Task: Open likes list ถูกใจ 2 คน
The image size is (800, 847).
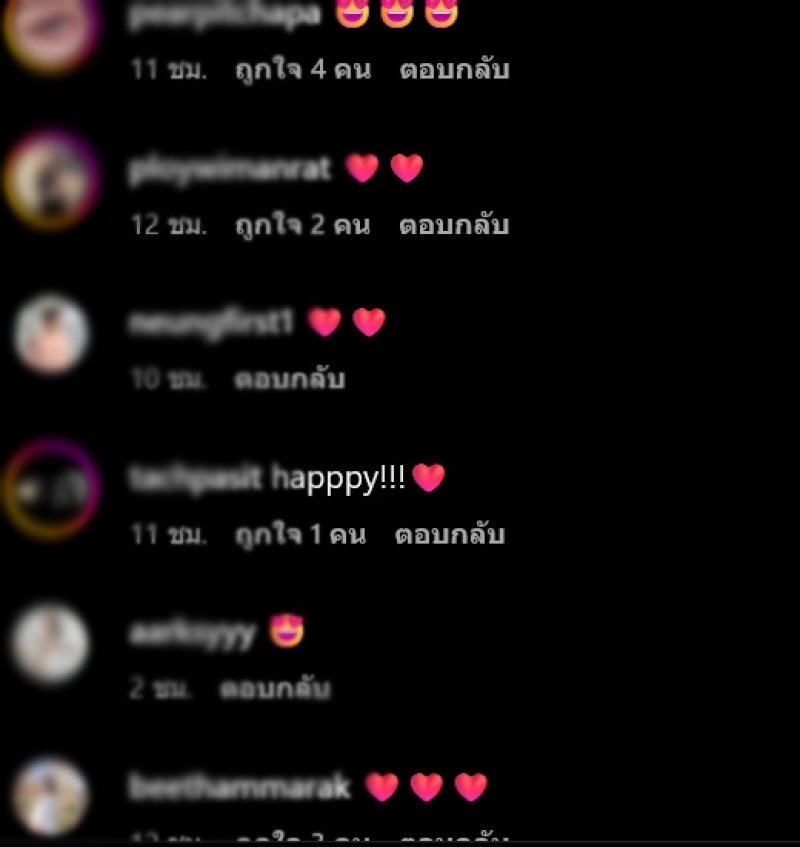Action: pos(302,225)
